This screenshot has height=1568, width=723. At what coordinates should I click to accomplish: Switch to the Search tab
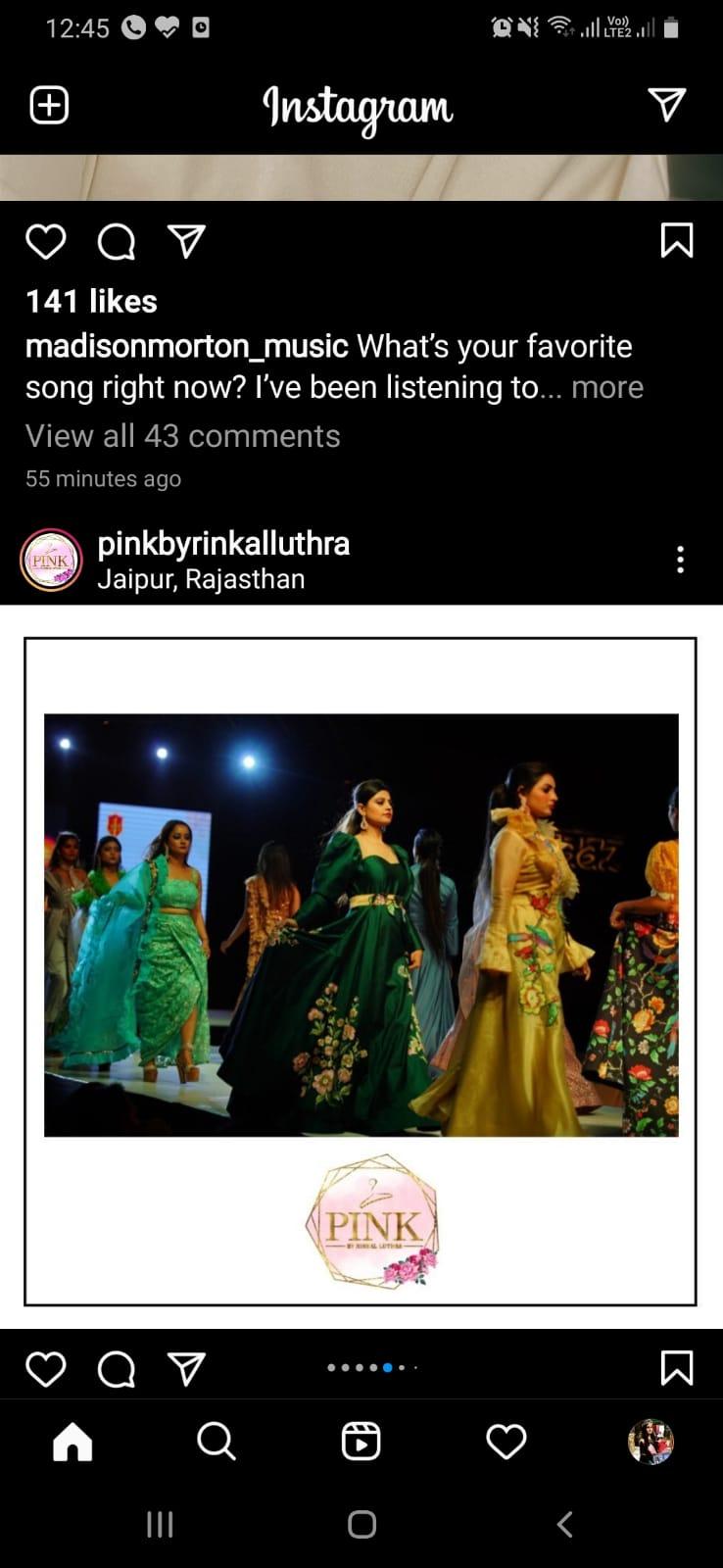pyautogui.click(x=216, y=1442)
